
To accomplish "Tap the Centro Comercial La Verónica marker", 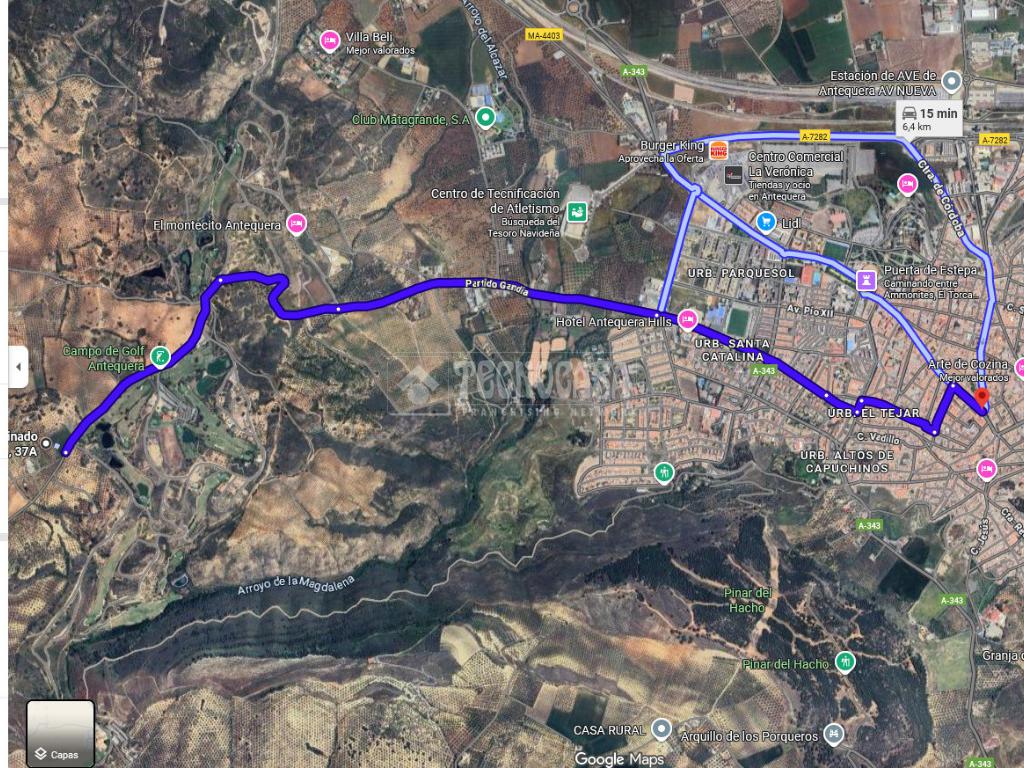I will tap(734, 174).
